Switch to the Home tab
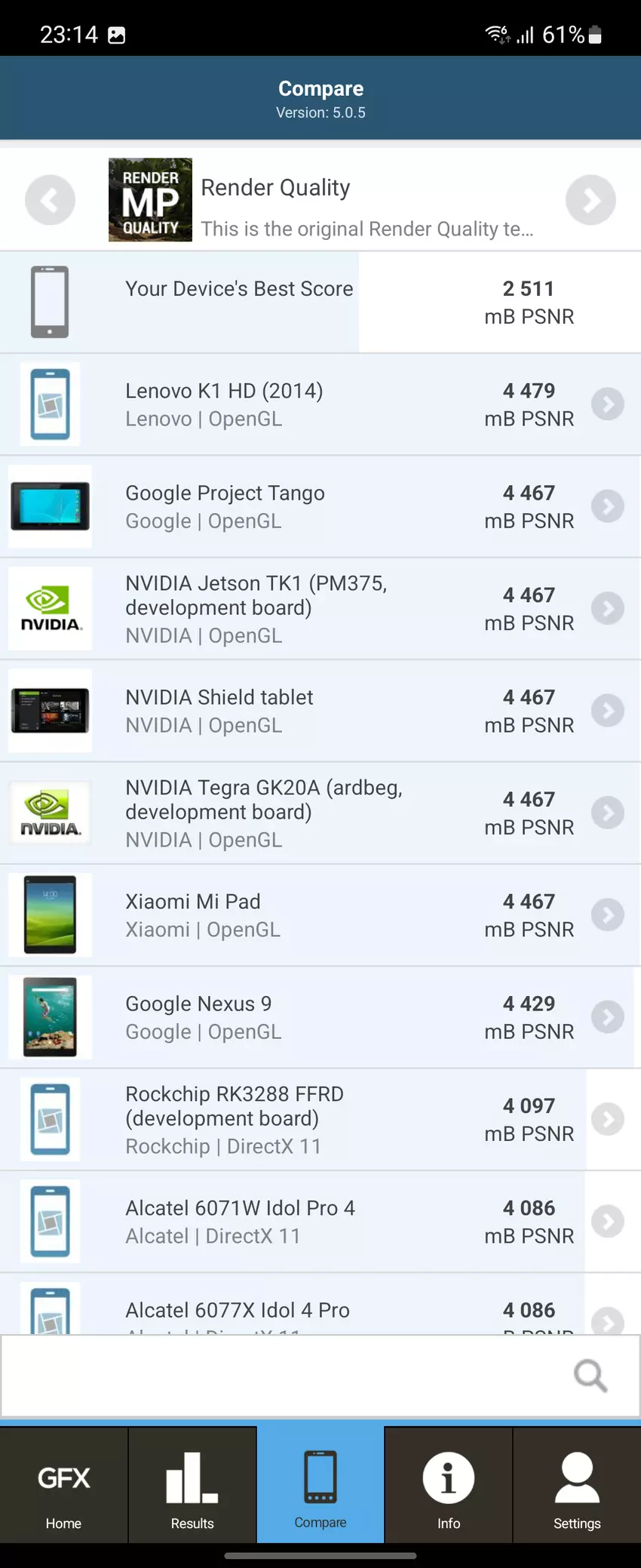641x1568 pixels. 64,1485
